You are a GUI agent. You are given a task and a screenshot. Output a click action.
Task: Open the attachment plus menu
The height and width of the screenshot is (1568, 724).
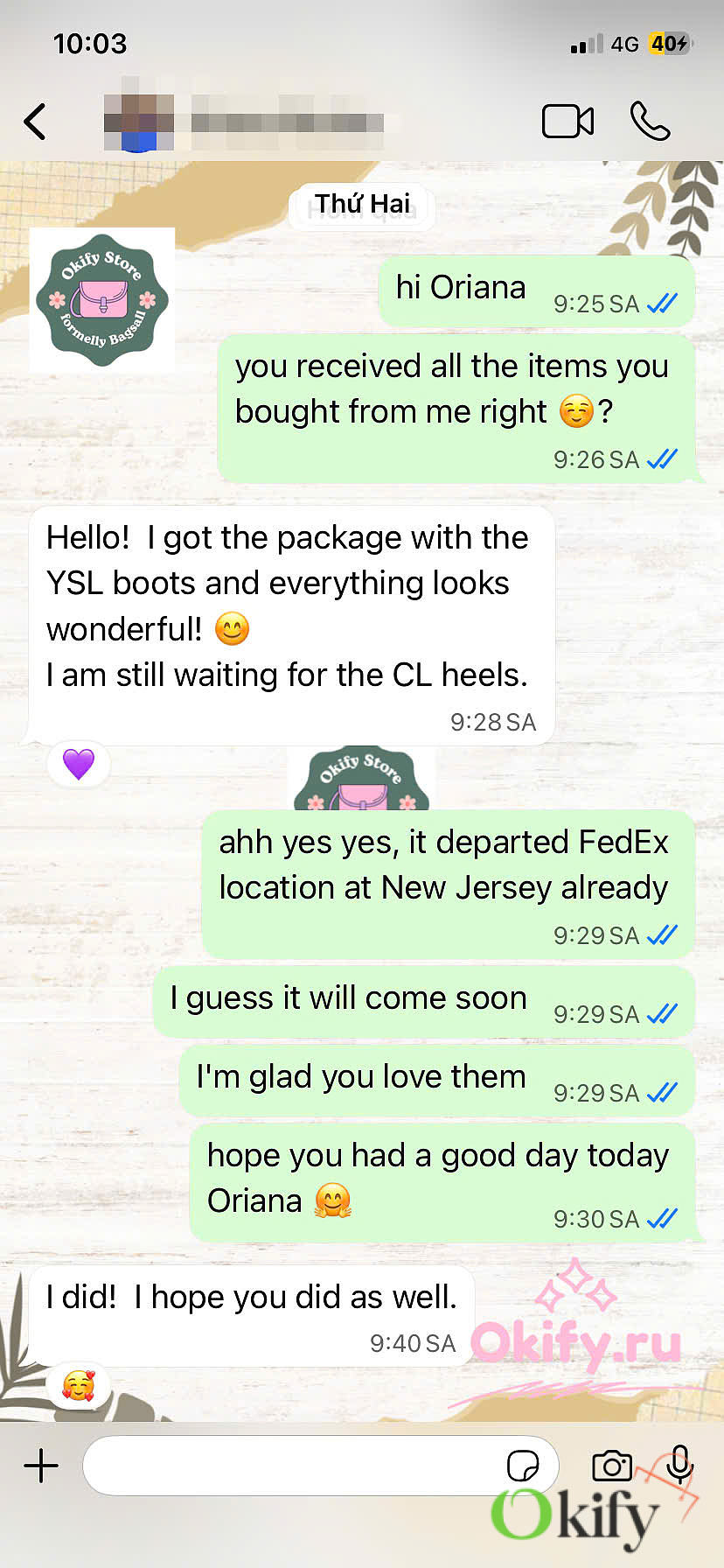(x=41, y=1465)
